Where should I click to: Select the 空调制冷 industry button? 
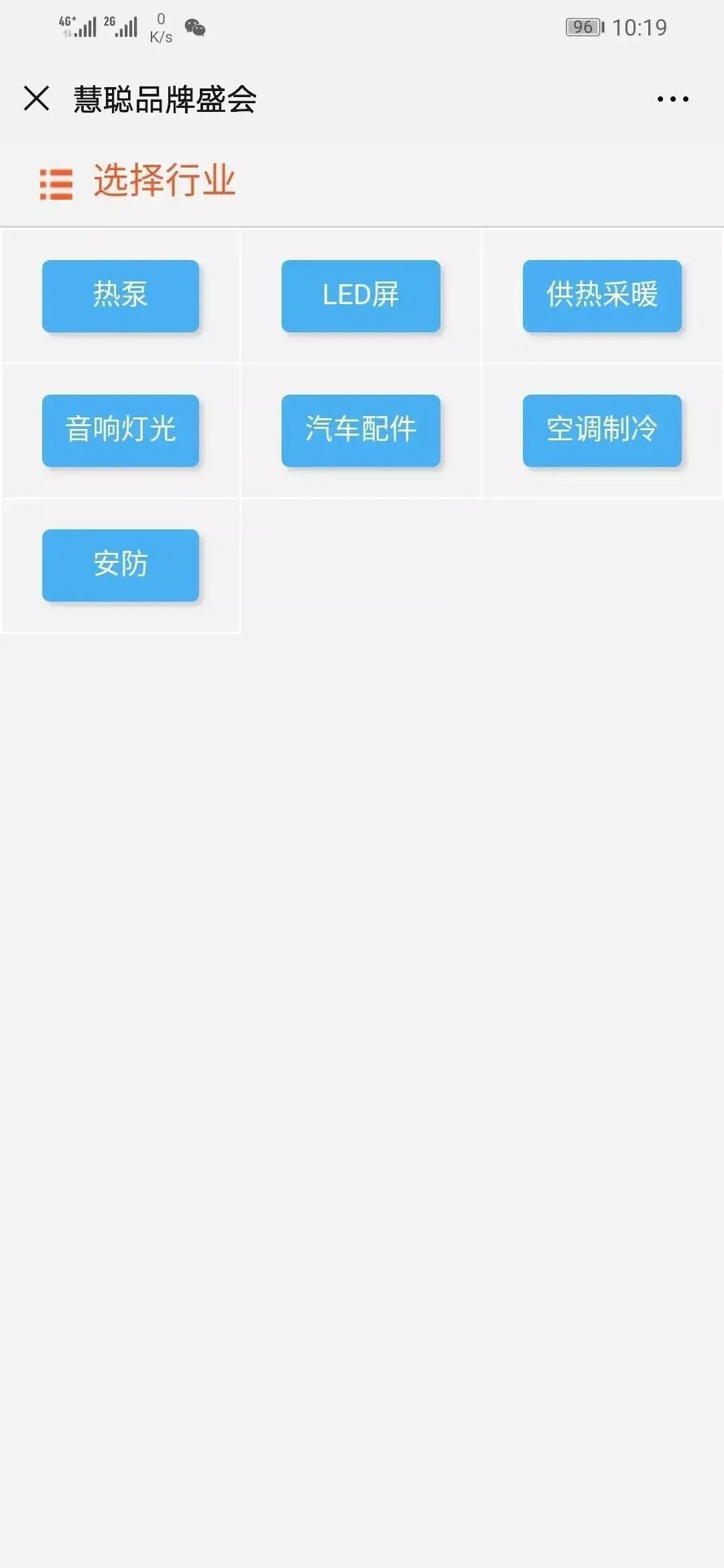tap(601, 430)
